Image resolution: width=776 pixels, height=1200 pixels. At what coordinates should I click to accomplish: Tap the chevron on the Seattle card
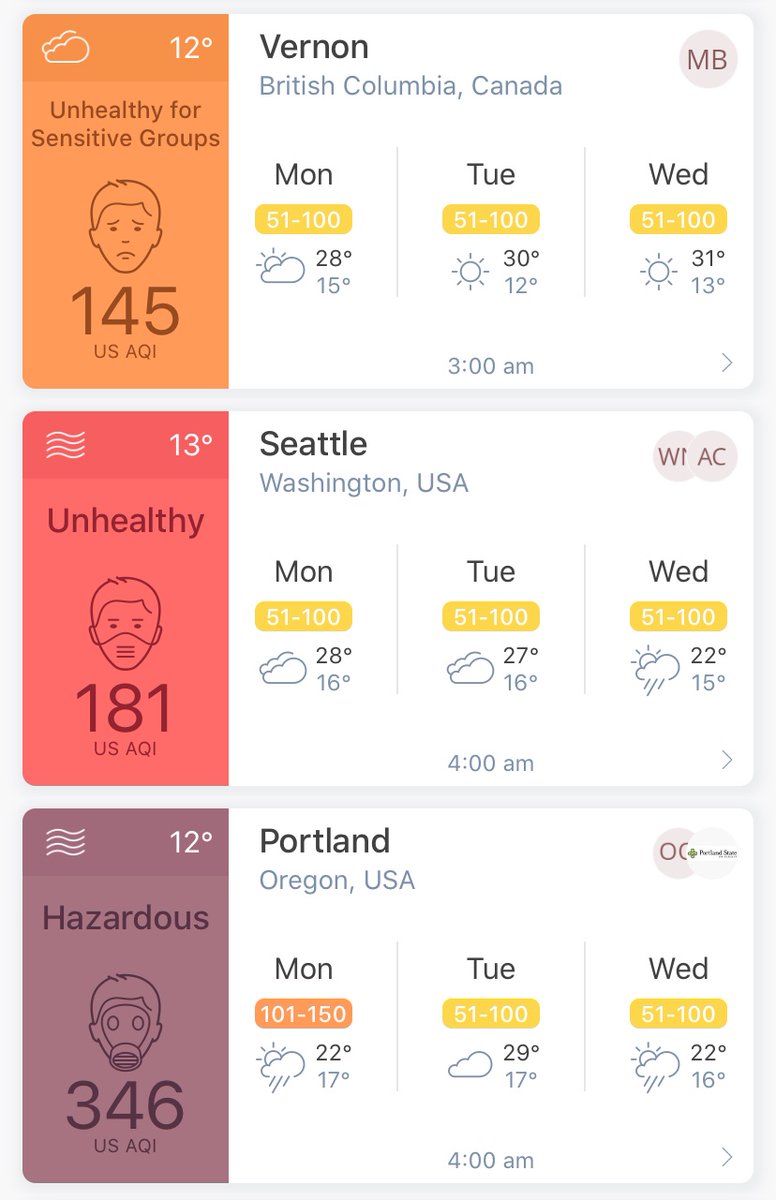click(x=727, y=761)
